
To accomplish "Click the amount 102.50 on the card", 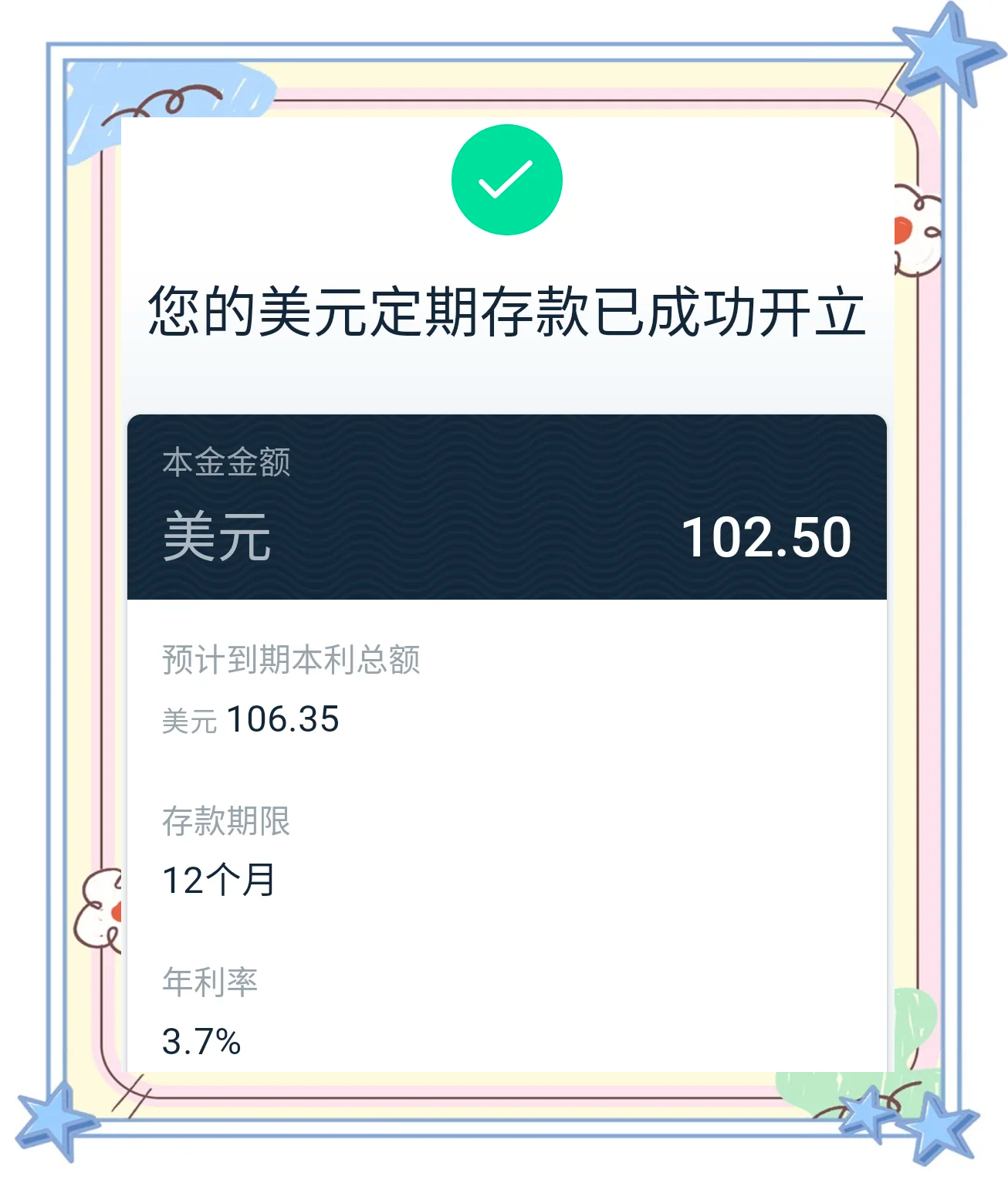I will [x=768, y=538].
